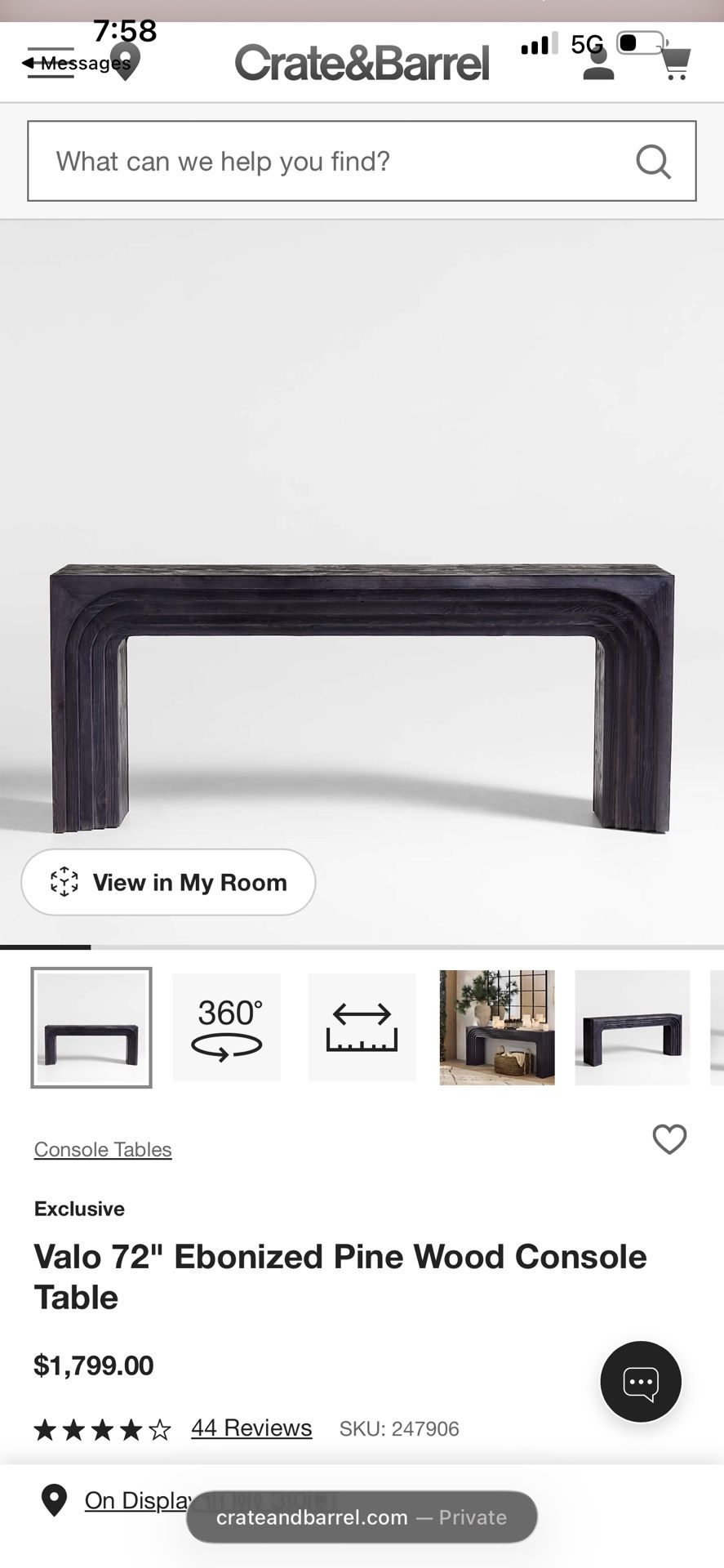Return to Messages app
724x1568 pixels.
pos(78,64)
